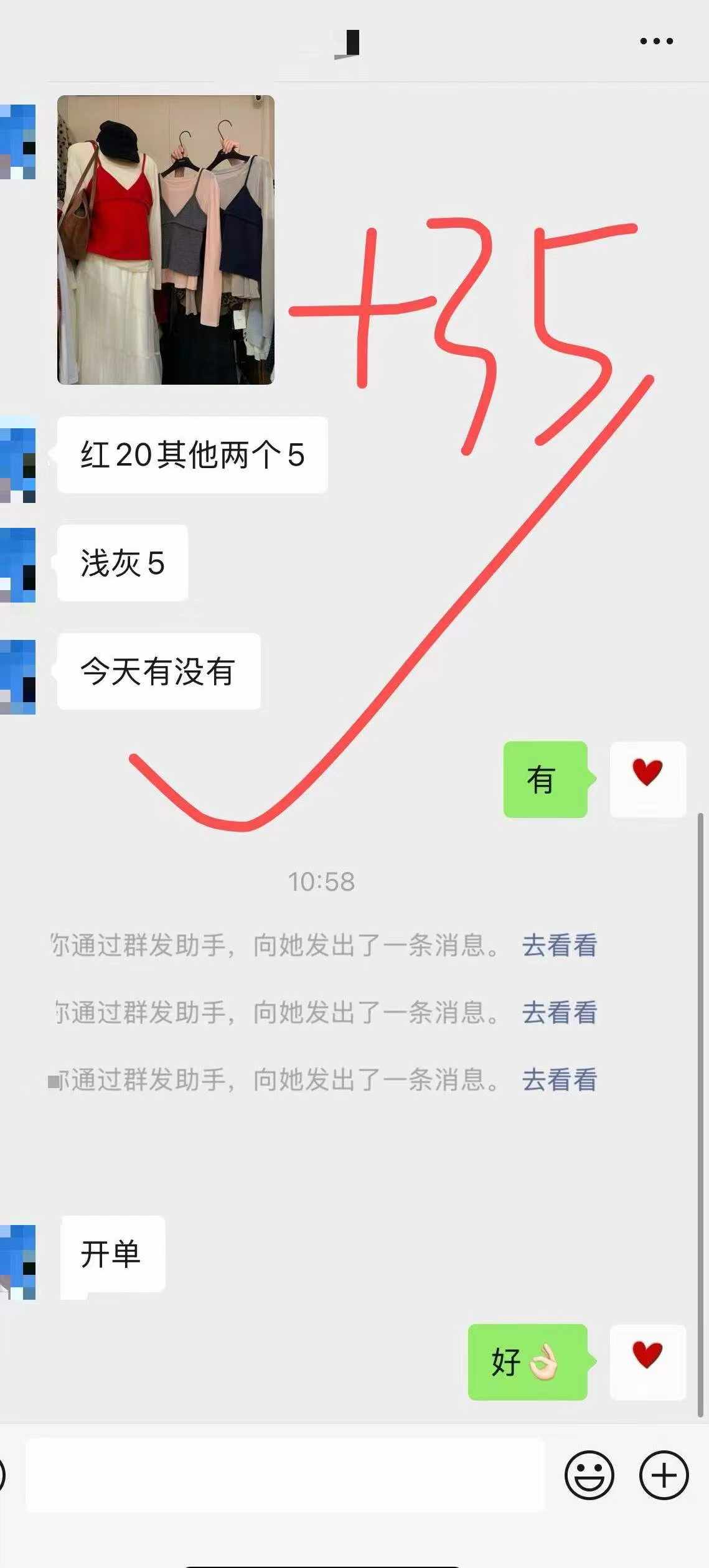Screen dimensions: 709x1568
Task: Open the emoji sticker panel
Action: (589, 1475)
